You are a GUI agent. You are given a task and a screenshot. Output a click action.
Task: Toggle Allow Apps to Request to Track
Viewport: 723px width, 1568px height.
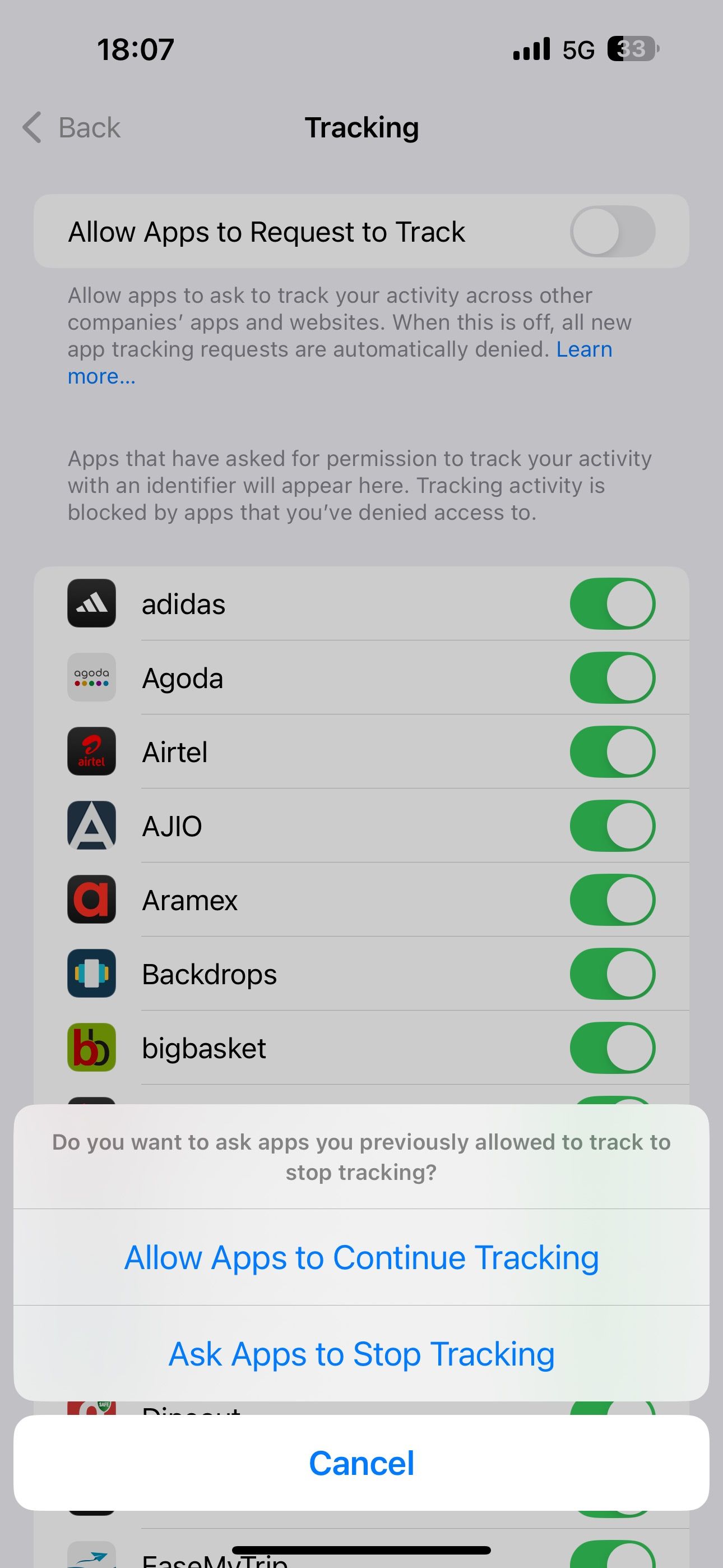click(x=611, y=231)
